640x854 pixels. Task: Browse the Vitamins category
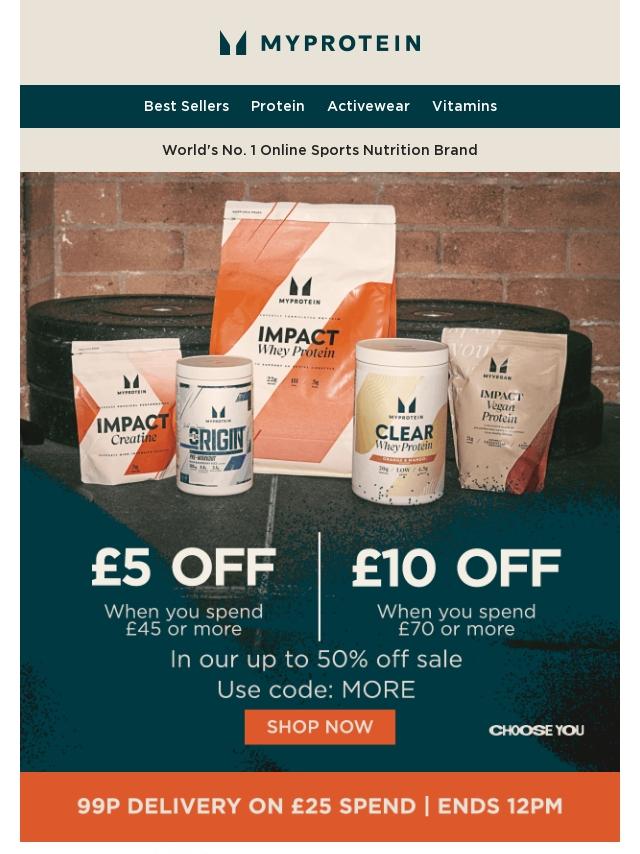pyautogui.click(x=464, y=106)
